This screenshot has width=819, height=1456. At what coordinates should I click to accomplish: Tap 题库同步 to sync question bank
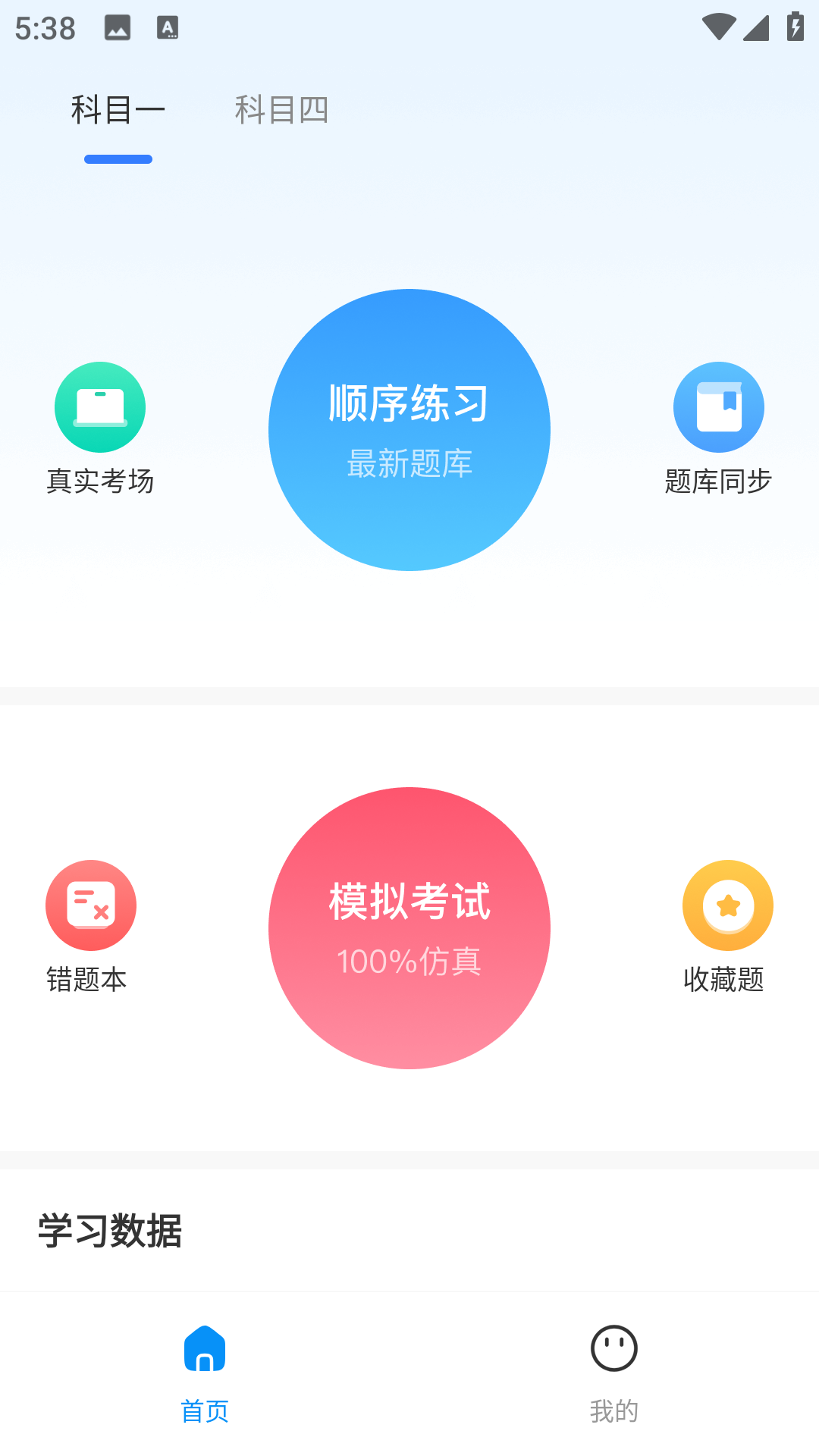(x=718, y=428)
